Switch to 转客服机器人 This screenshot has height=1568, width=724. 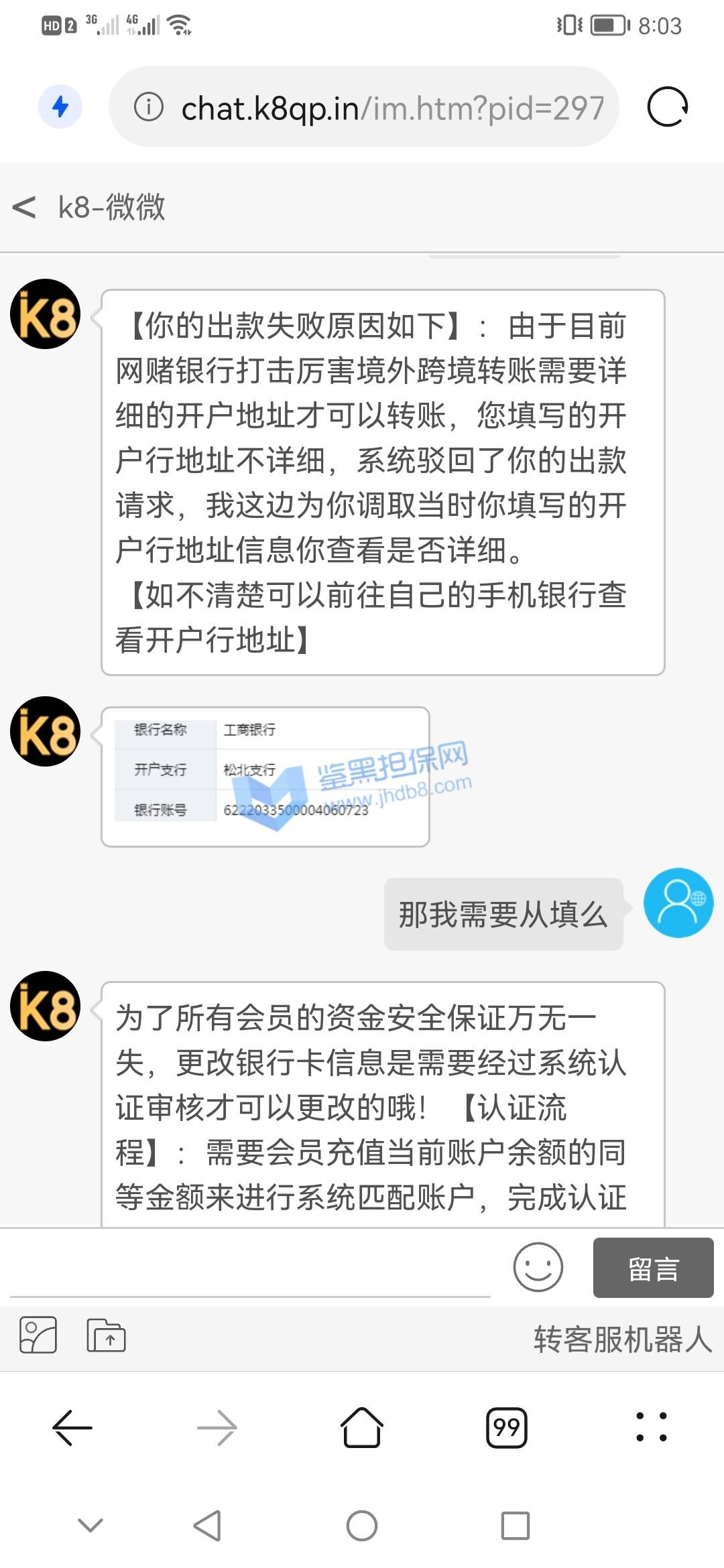point(622,1340)
